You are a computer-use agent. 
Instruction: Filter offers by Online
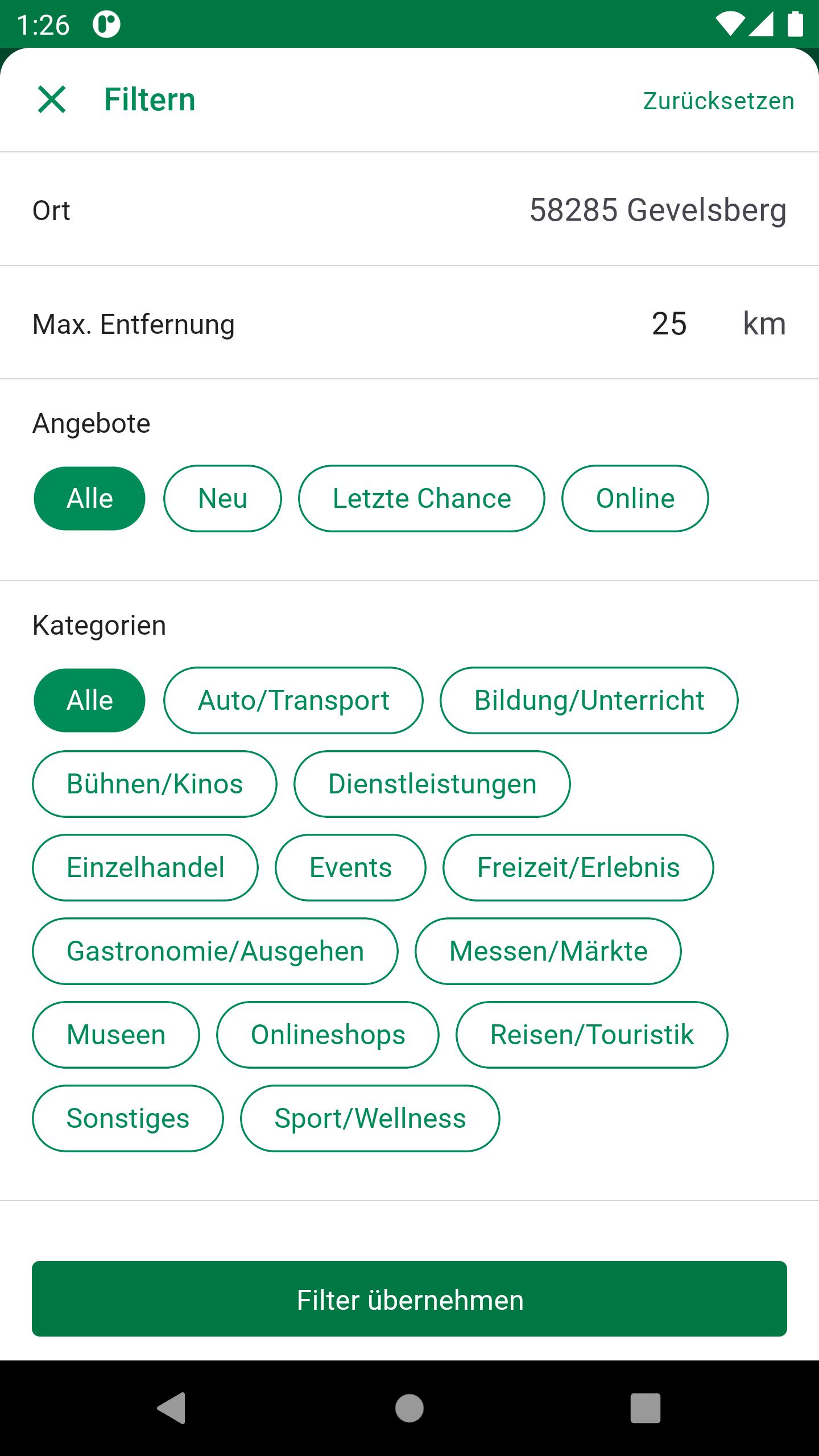coord(635,498)
